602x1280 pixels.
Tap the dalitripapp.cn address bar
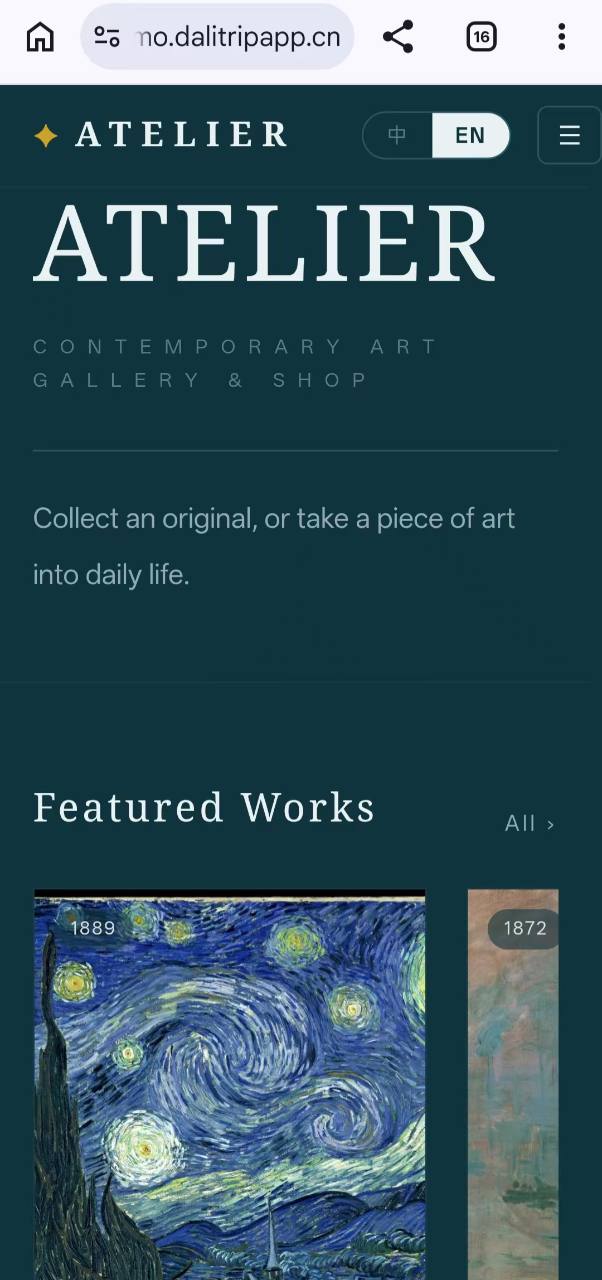tap(217, 37)
